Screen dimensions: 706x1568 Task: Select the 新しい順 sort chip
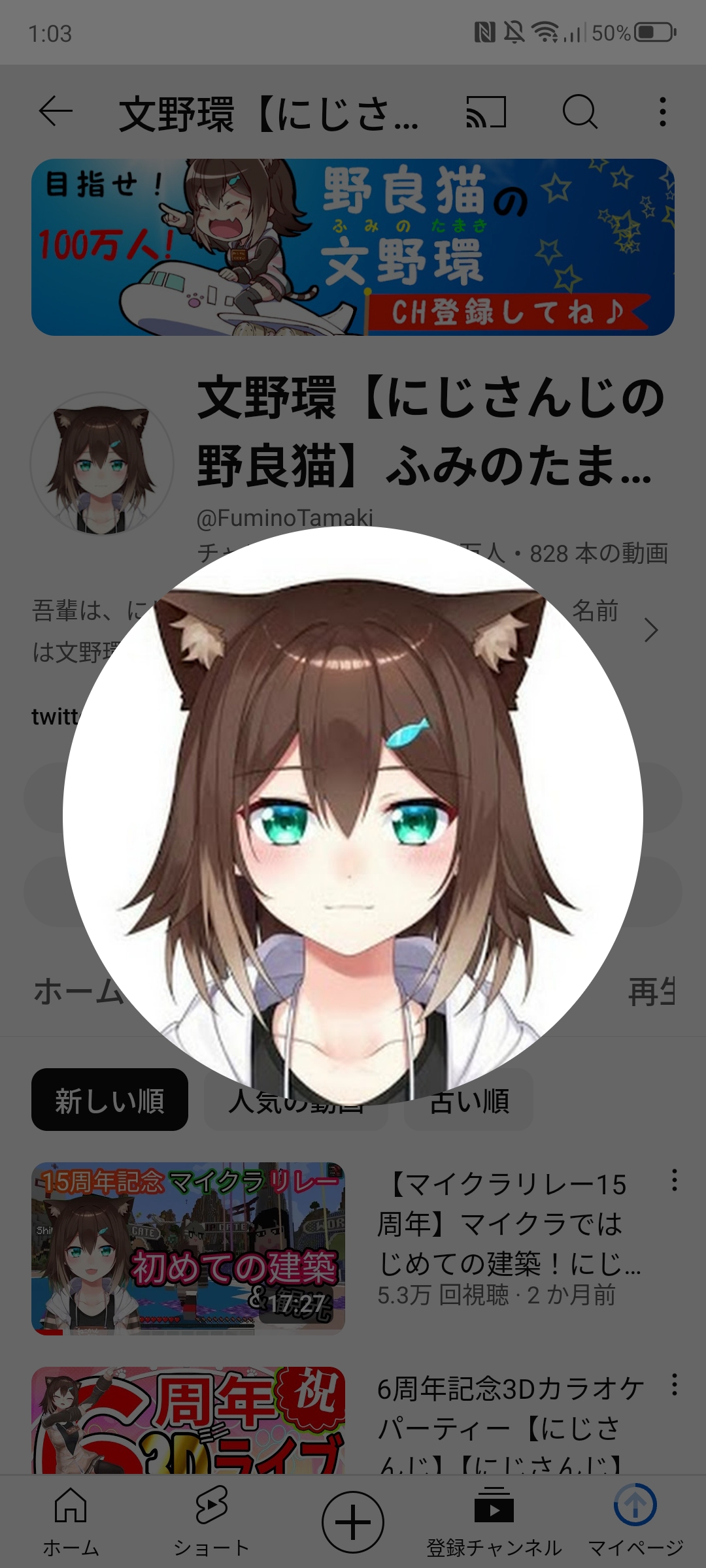[110, 1100]
